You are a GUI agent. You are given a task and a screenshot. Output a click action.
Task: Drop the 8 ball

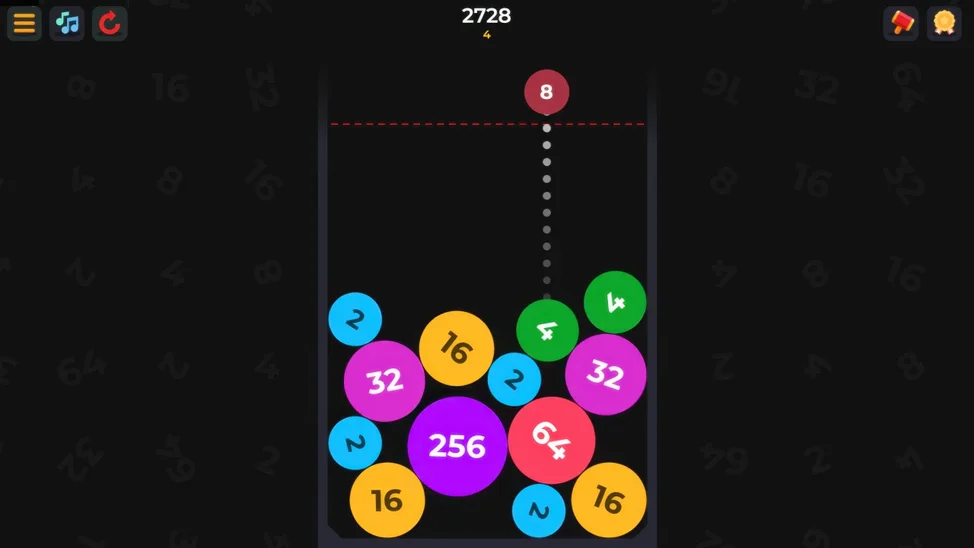point(546,92)
